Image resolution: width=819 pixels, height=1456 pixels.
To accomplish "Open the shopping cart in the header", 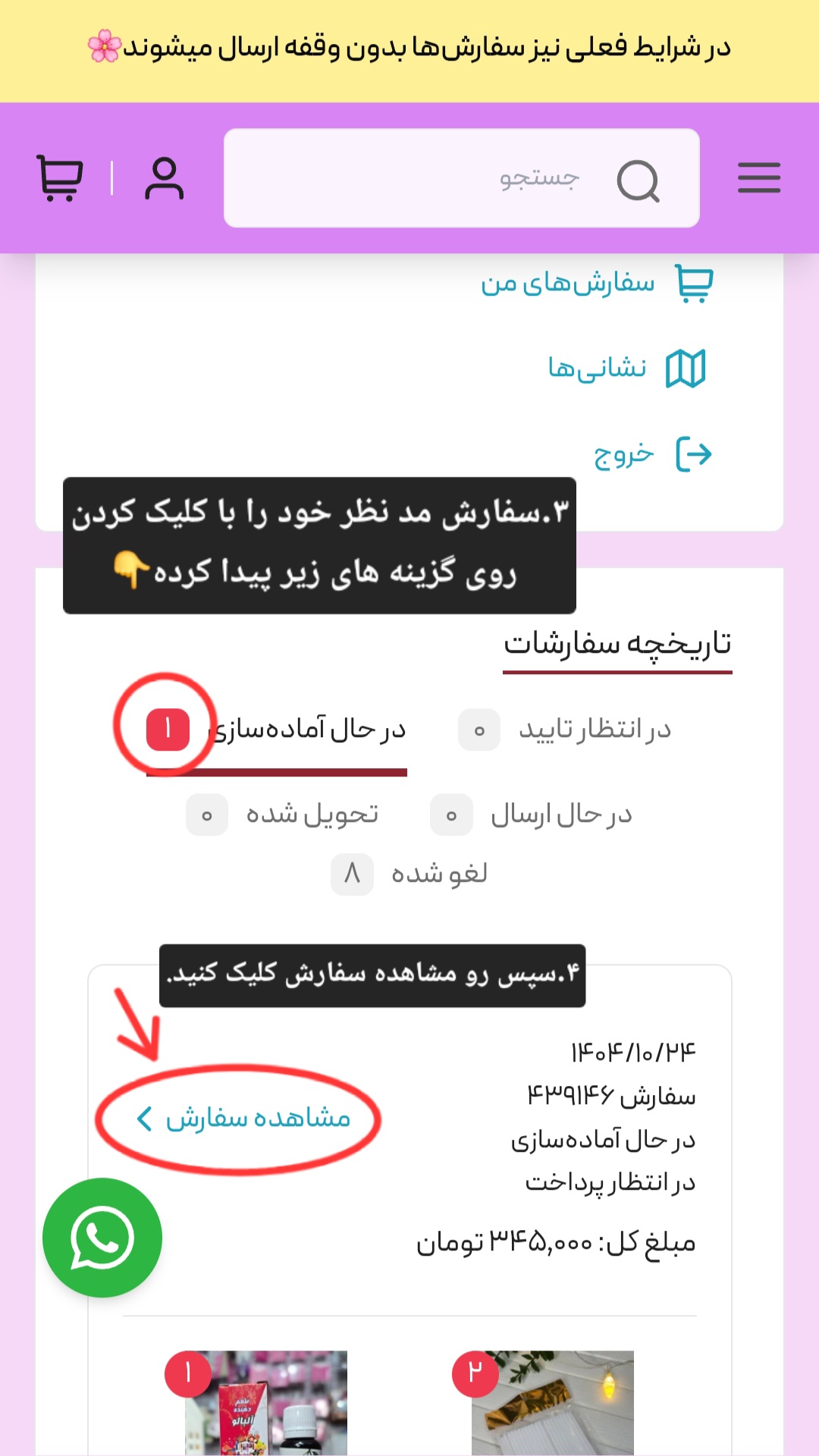I will pyautogui.click(x=60, y=178).
